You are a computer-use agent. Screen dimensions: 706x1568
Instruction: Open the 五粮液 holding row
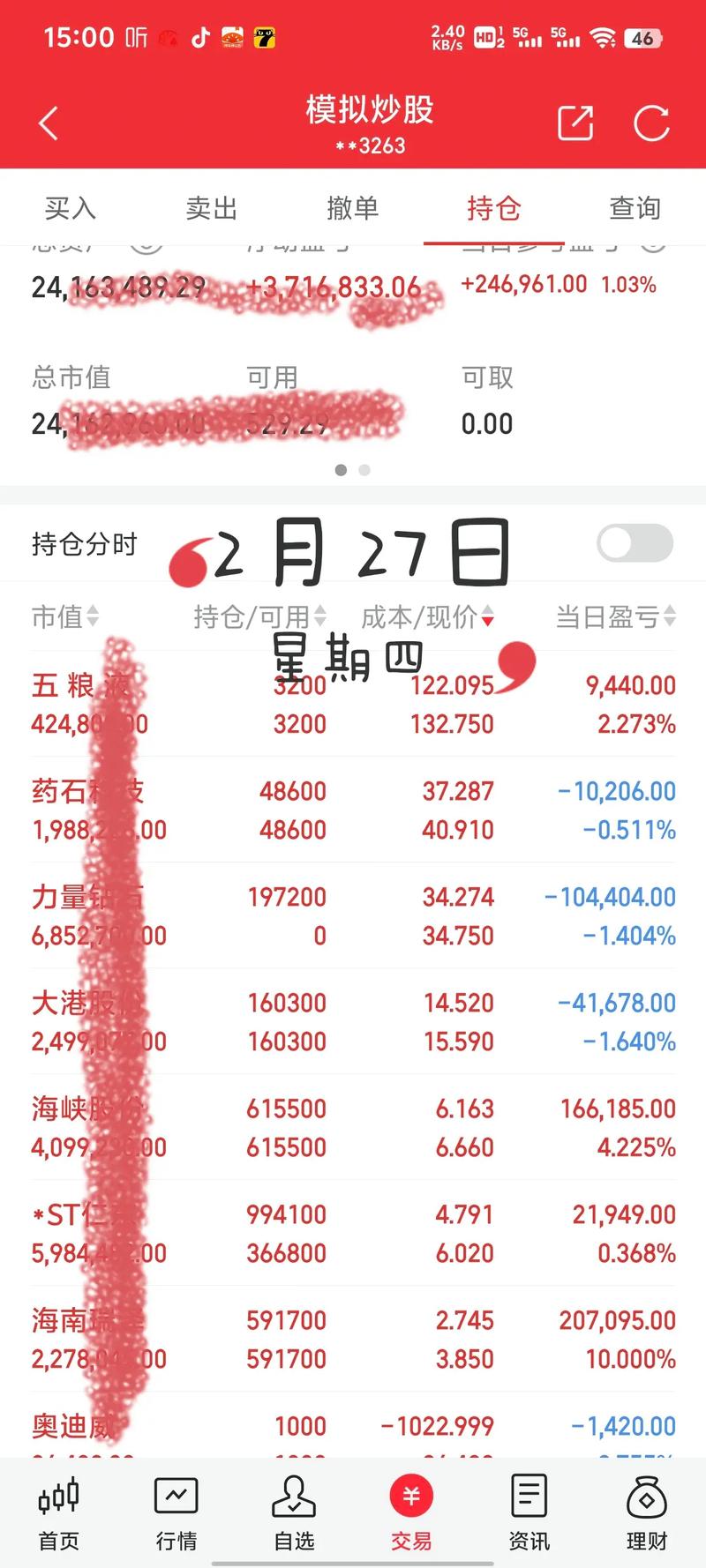(x=353, y=704)
